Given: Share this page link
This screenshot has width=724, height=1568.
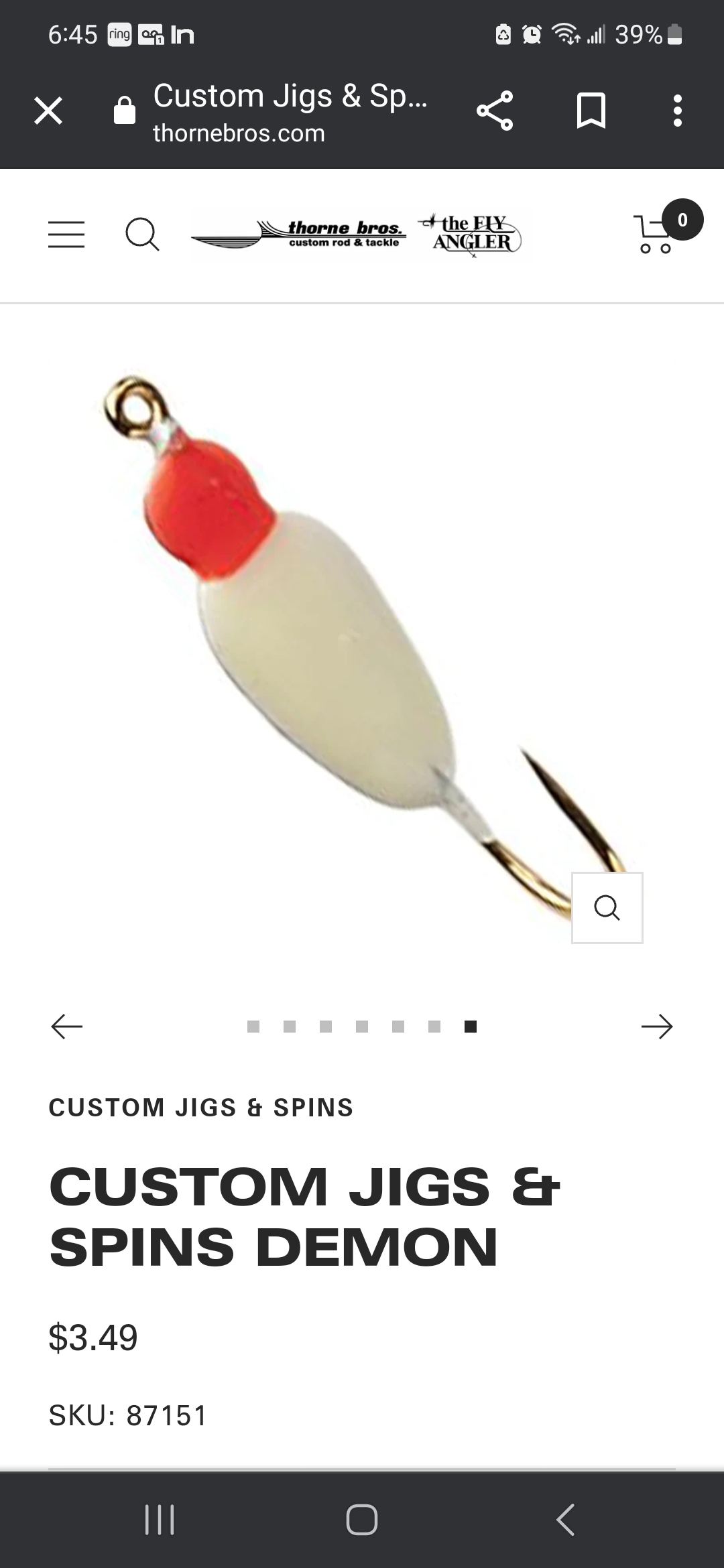Looking at the screenshot, I should point(495,111).
